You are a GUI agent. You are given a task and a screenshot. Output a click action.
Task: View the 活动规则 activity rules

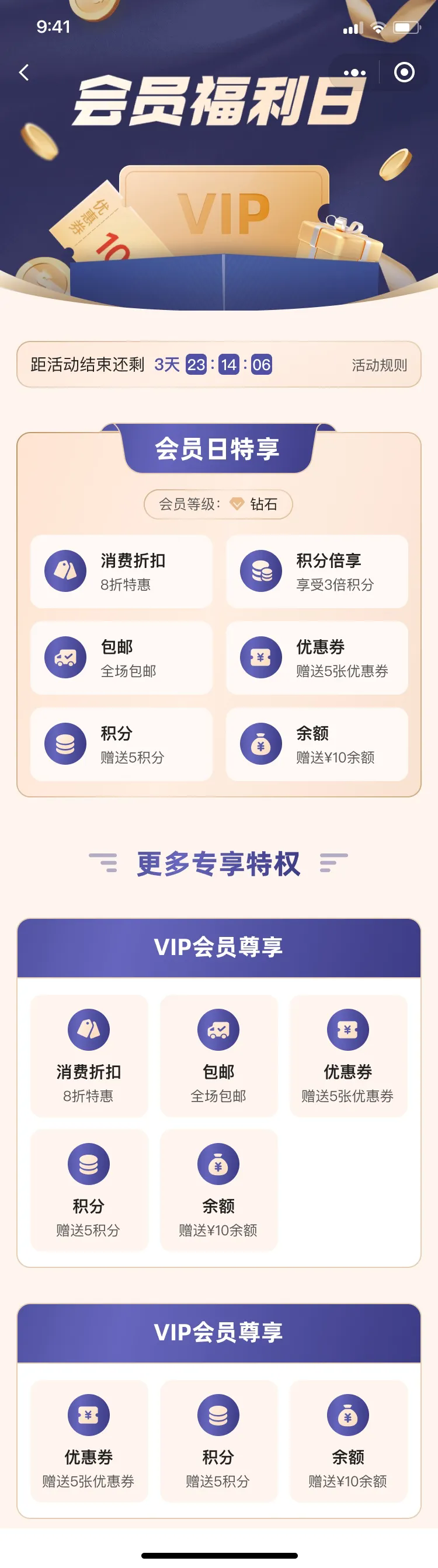tap(379, 365)
